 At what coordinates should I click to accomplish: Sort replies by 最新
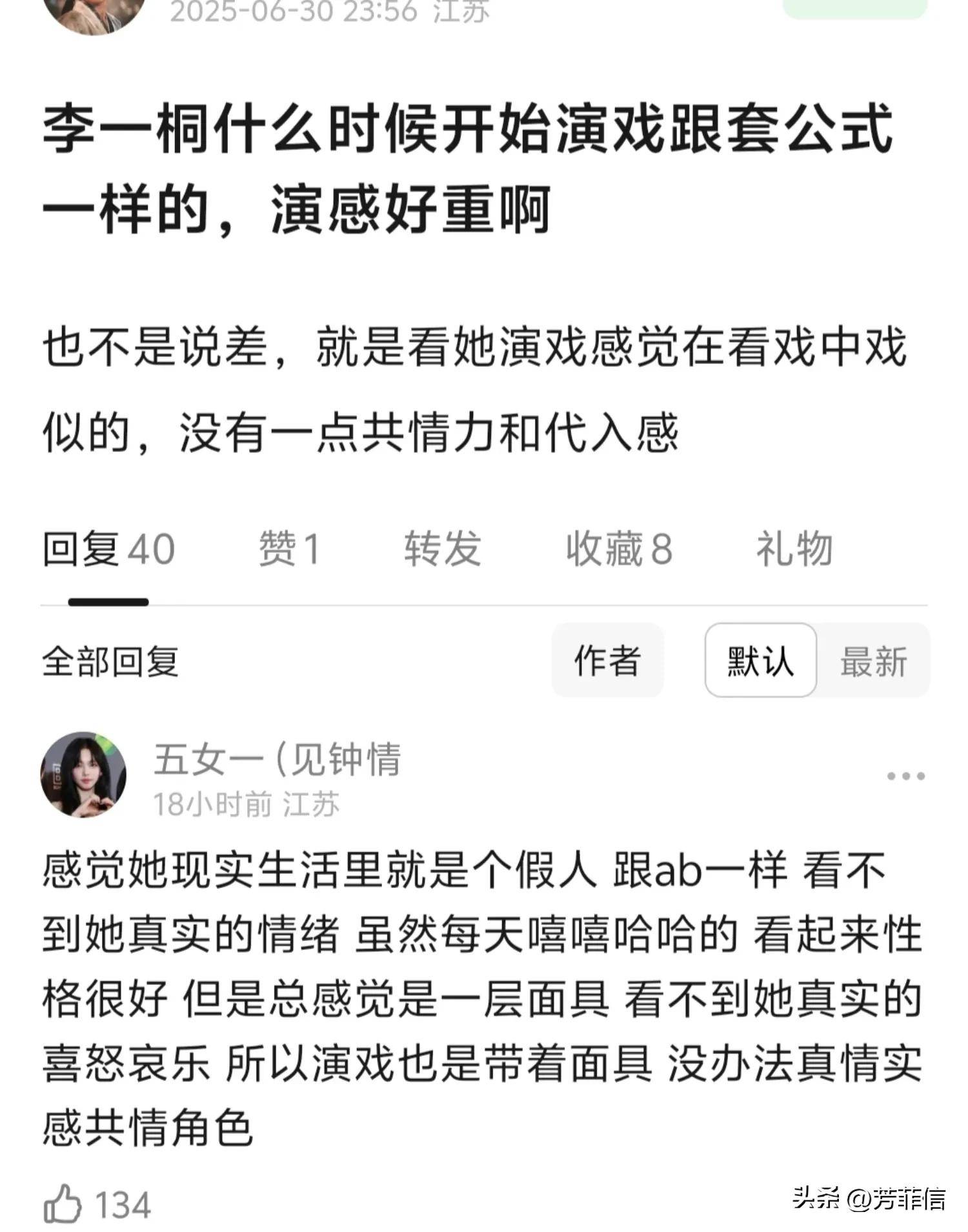[873, 661]
